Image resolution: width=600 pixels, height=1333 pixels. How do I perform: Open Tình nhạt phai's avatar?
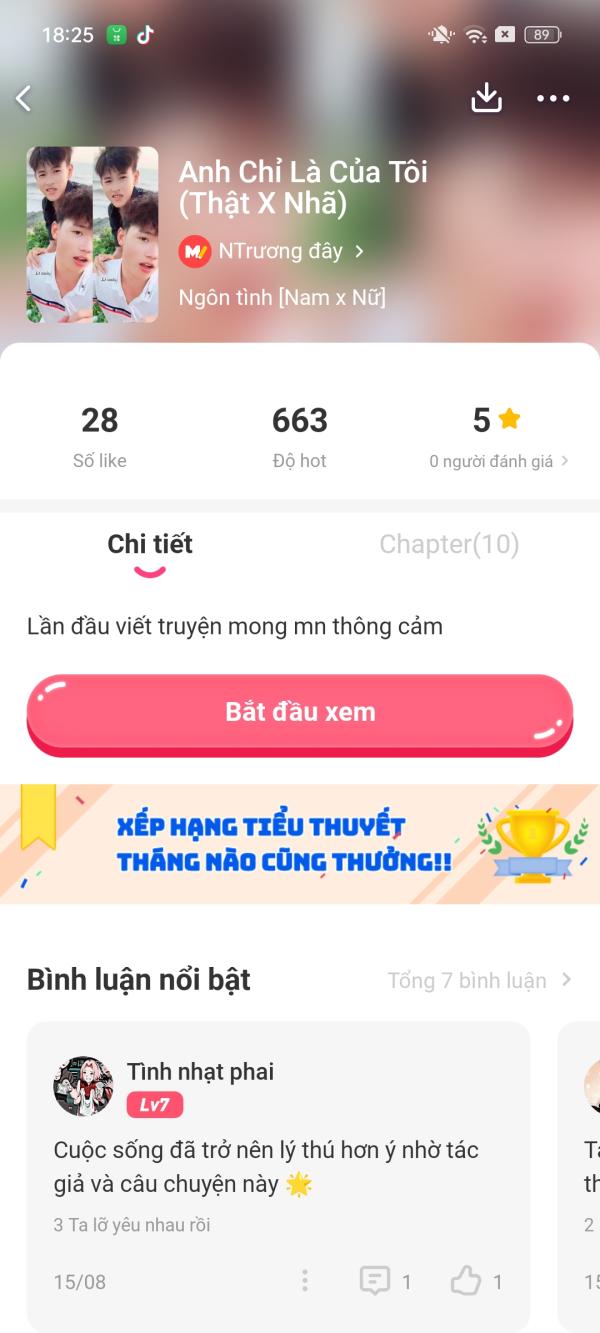tap(83, 1086)
